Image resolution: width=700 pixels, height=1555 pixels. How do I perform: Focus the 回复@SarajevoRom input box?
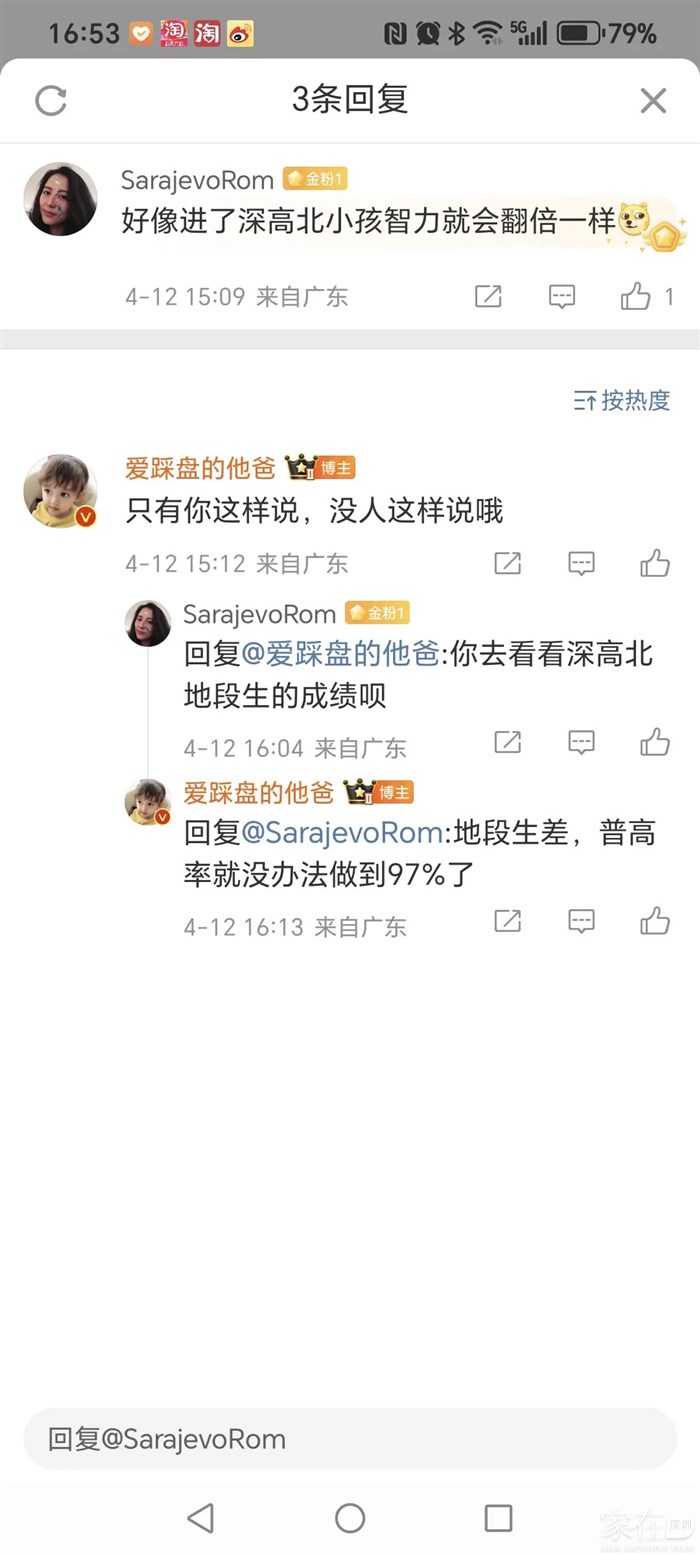pyautogui.click(x=350, y=1439)
